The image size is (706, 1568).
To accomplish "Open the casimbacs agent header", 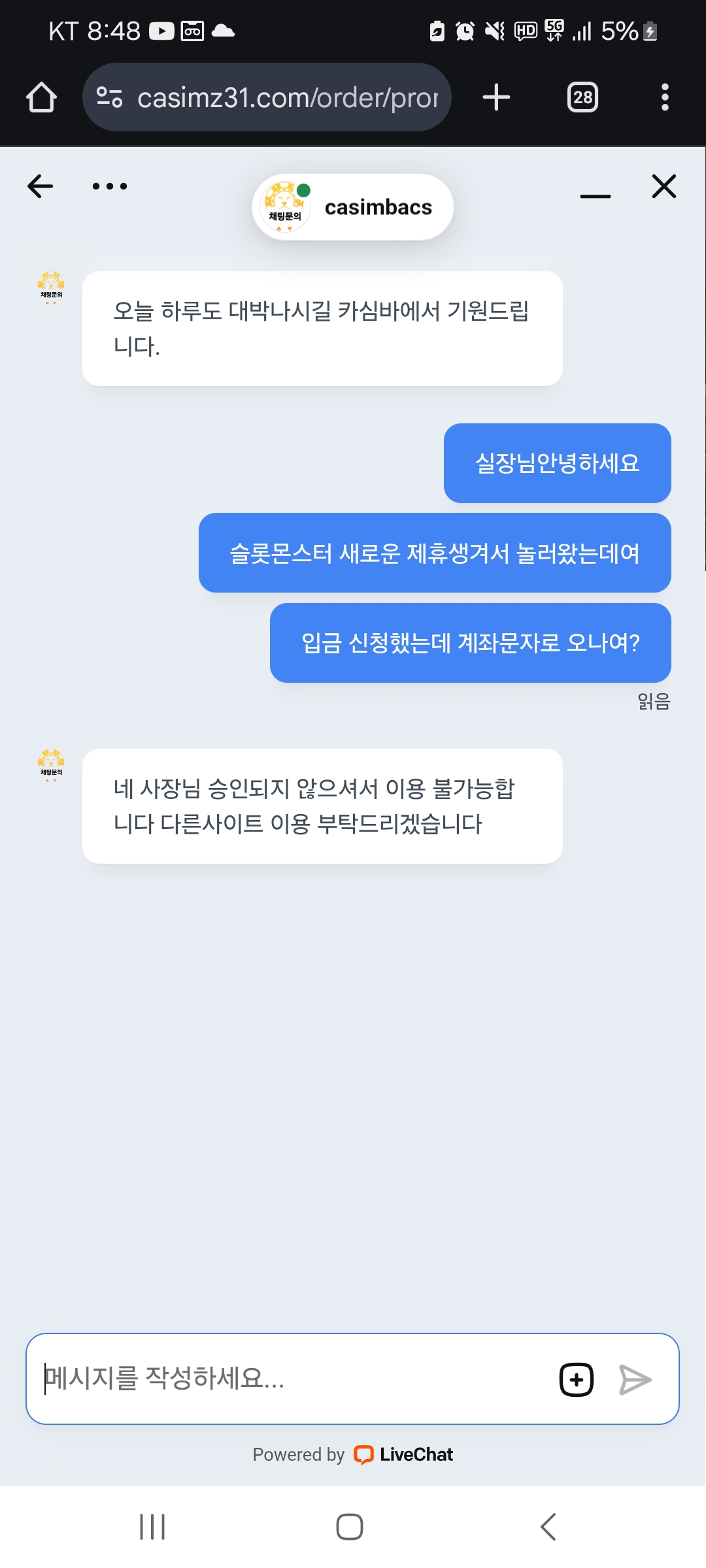I will pos(353,207).
